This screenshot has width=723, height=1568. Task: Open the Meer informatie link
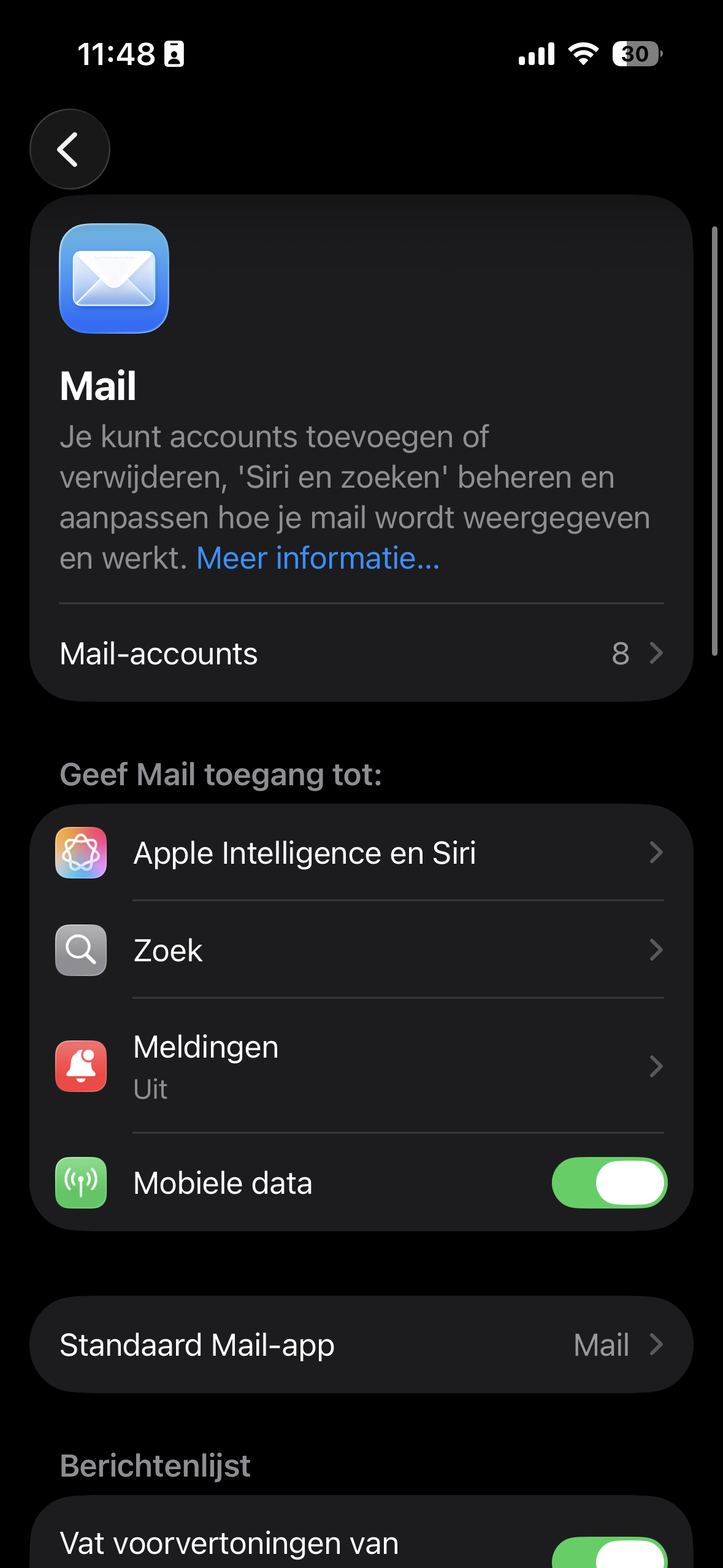[318, 558]
